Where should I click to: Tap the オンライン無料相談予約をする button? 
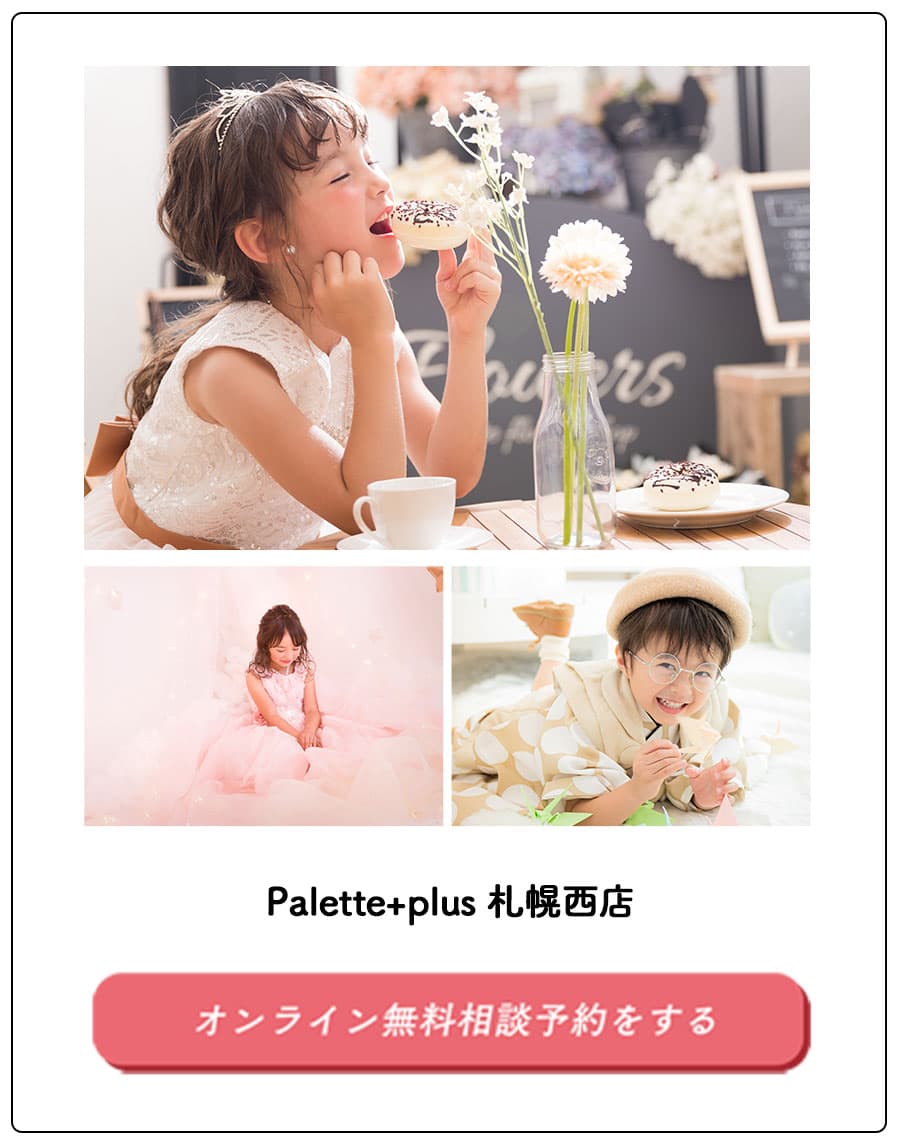451,1020
